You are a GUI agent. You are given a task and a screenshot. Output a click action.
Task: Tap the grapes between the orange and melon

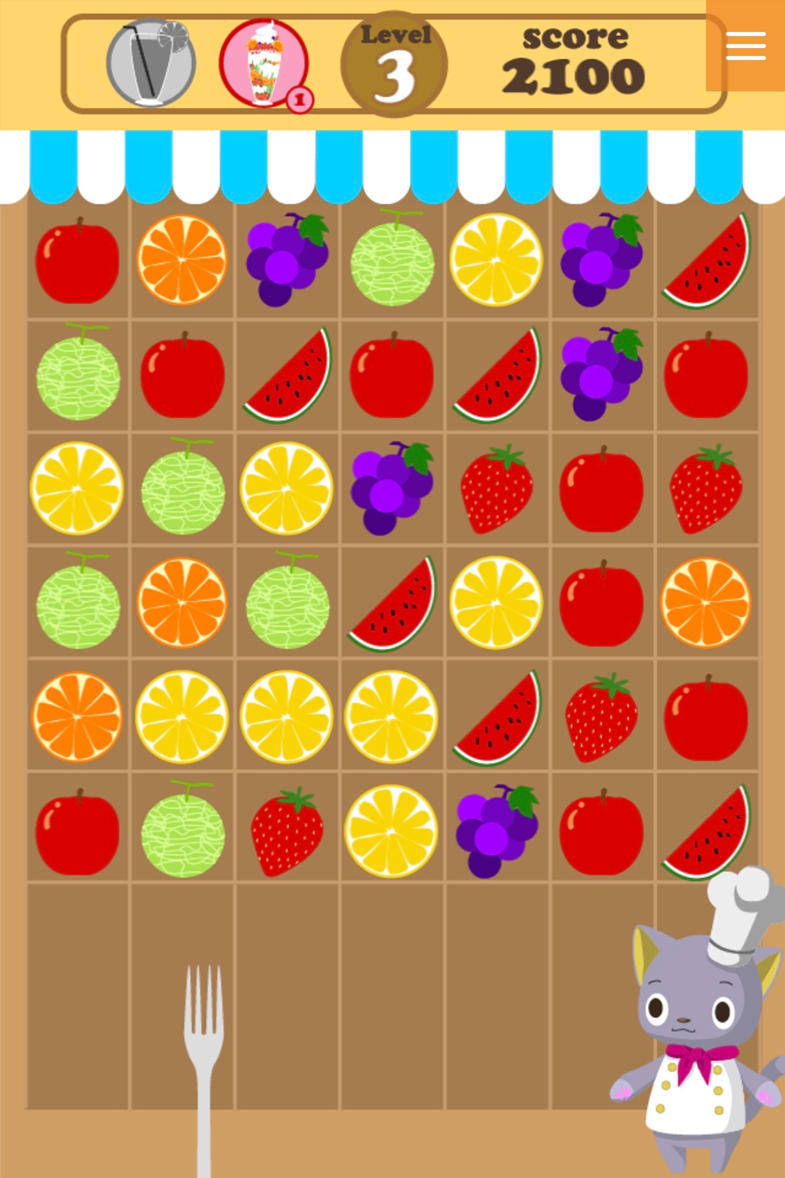pos(287,260)
